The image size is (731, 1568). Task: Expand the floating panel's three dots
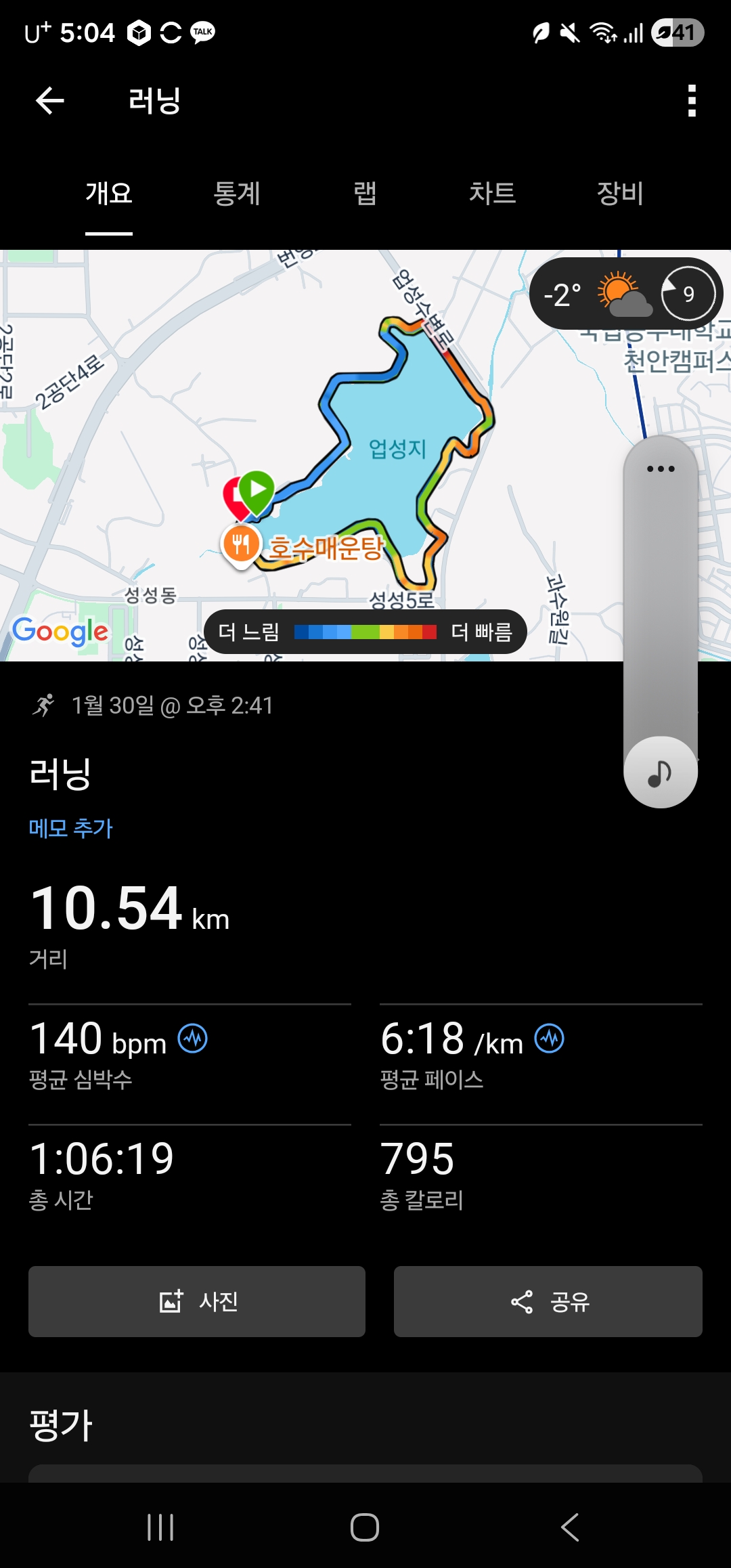(660, 469)
